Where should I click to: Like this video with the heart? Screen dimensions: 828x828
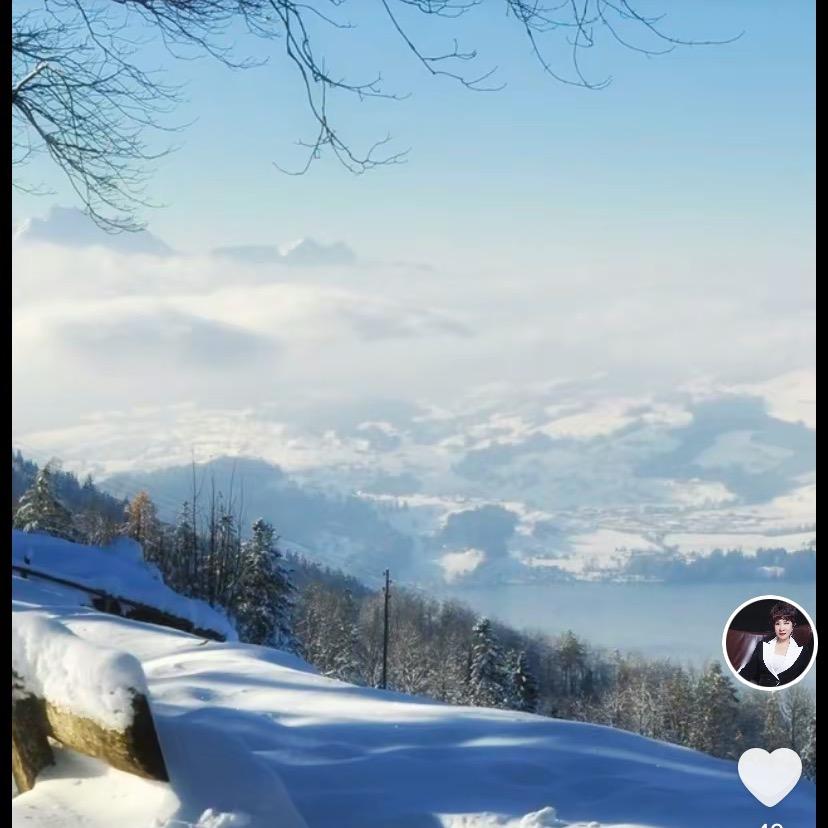click(x=769, y=776)
